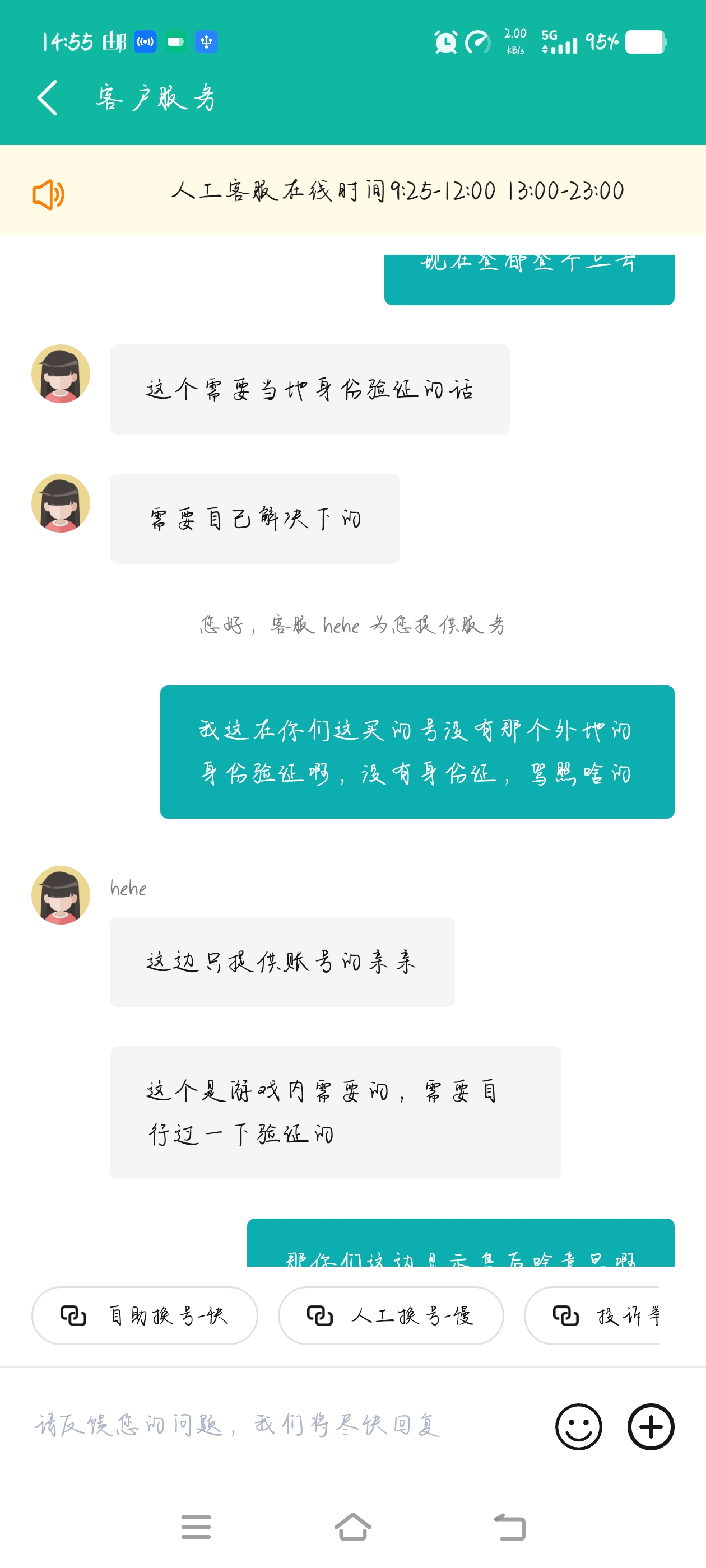Tap the speaker icon on the notice banner
This screenshot has width=706, height=1568.
pos(49,194)
